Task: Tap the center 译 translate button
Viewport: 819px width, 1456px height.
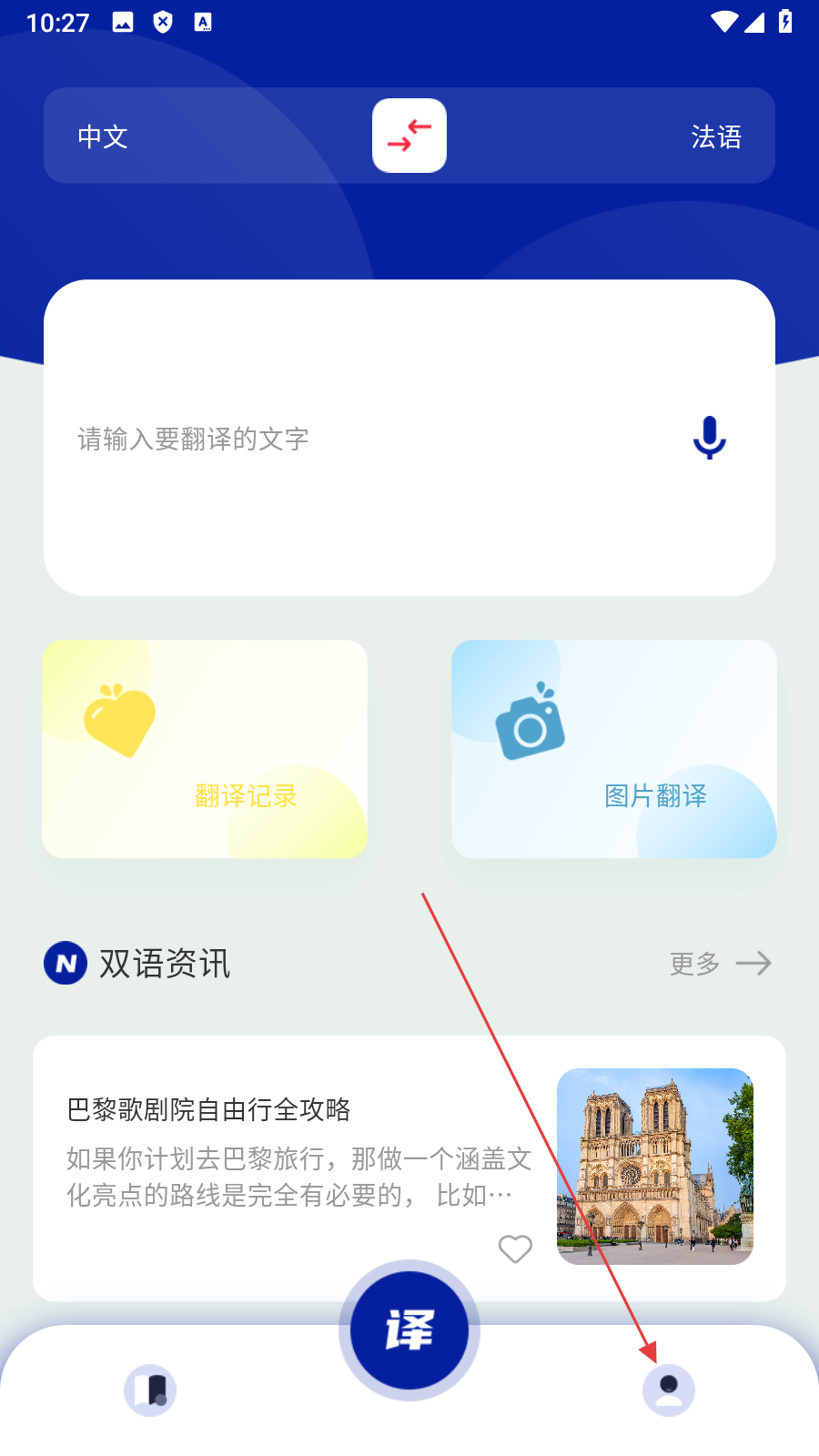Action: pyautogui.click(x=409, y=1330)
